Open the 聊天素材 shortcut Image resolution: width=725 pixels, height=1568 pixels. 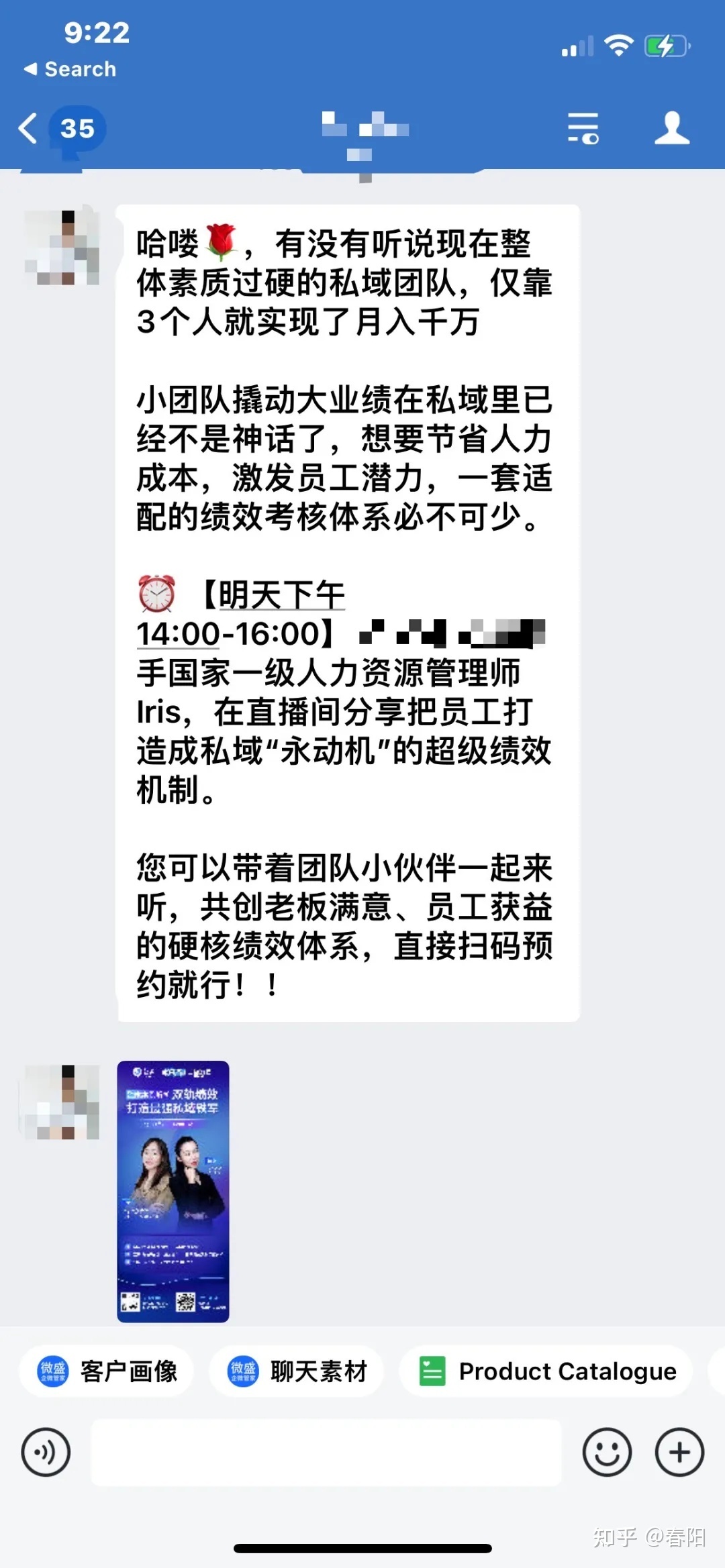click(x=297, y=1371)
